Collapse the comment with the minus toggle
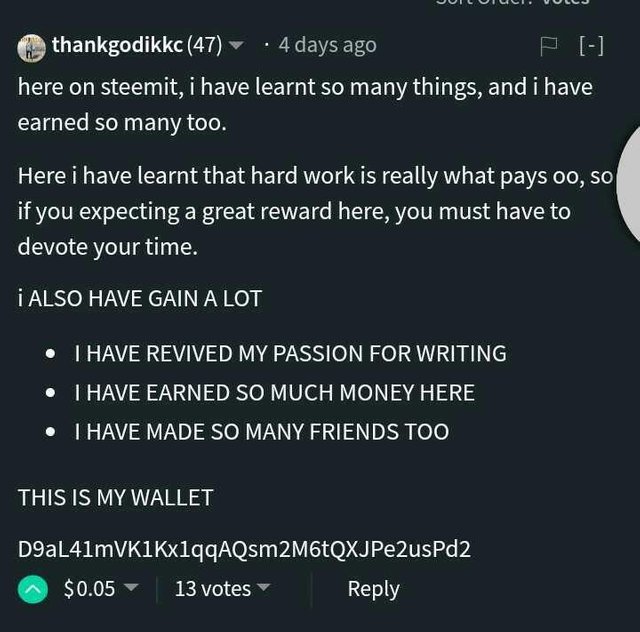 (x=592, y=45)
